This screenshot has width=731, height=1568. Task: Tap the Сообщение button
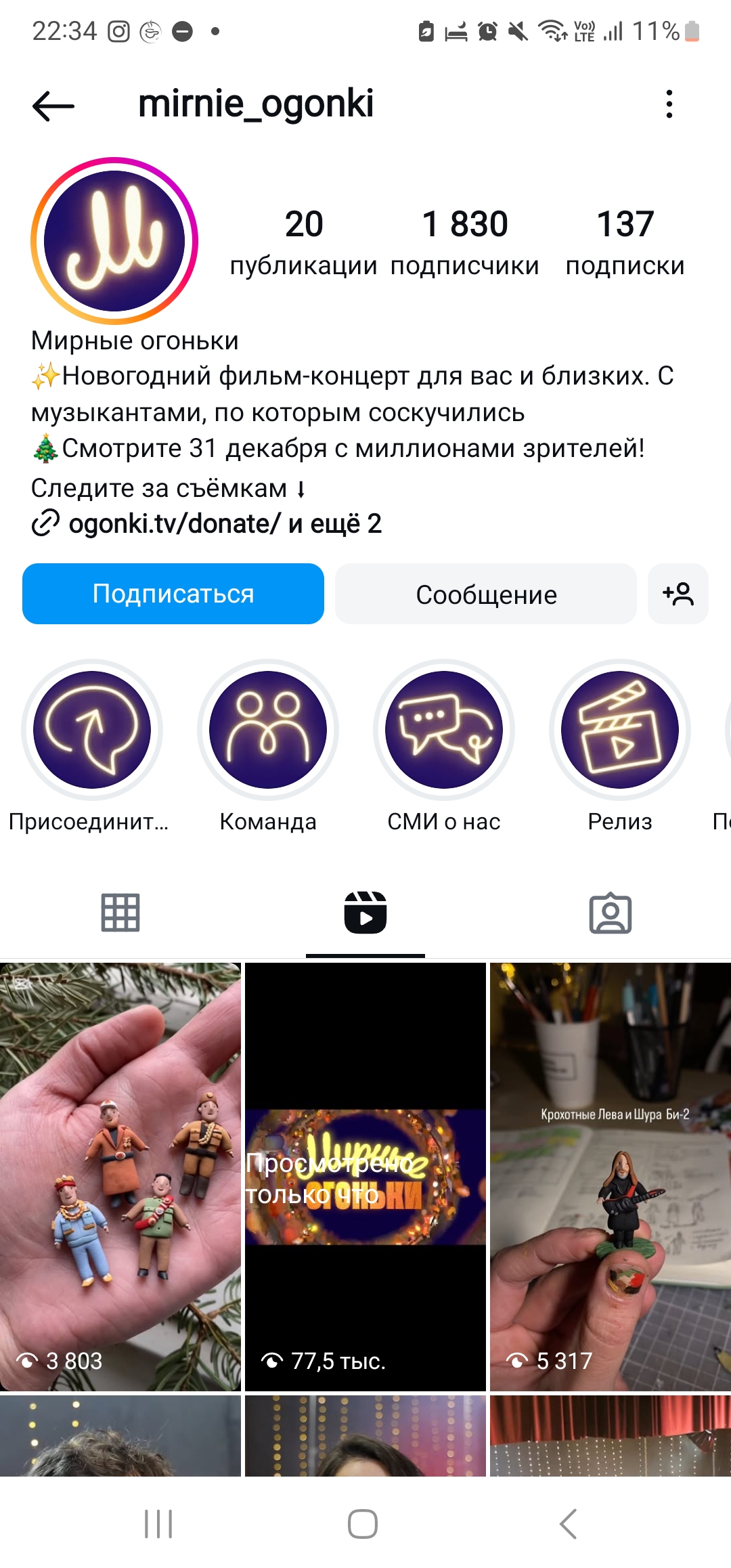[x=486, y=594]
